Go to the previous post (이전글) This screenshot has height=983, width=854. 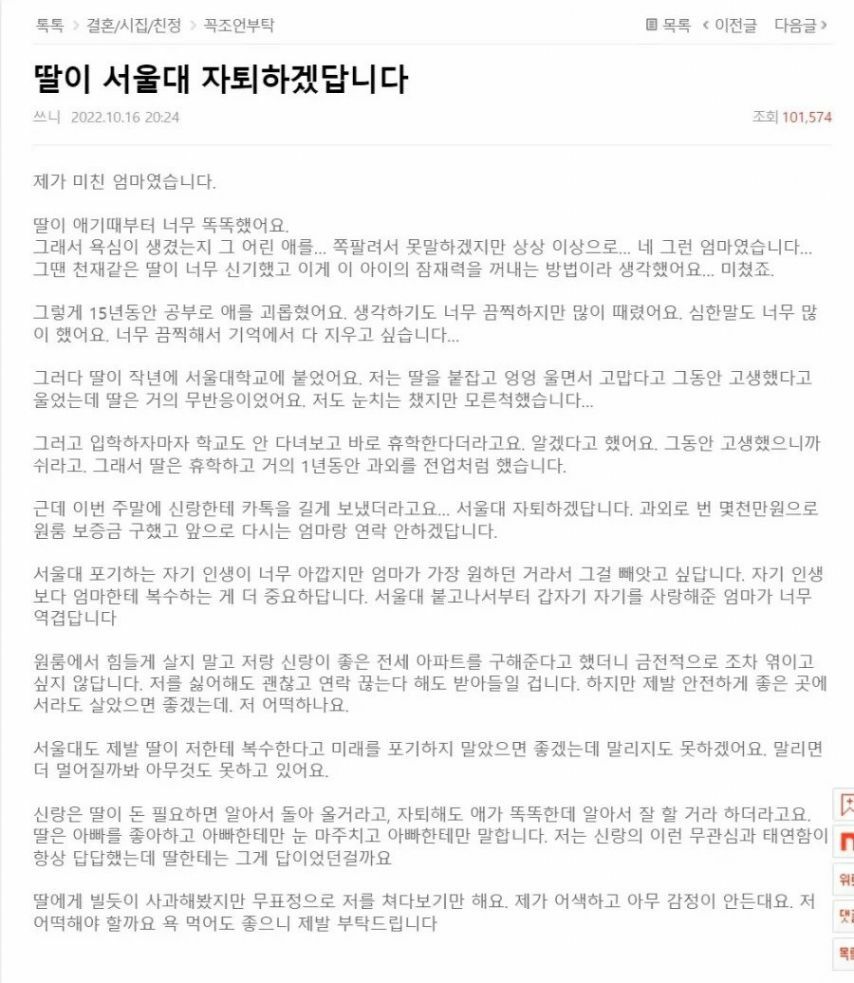730,25
